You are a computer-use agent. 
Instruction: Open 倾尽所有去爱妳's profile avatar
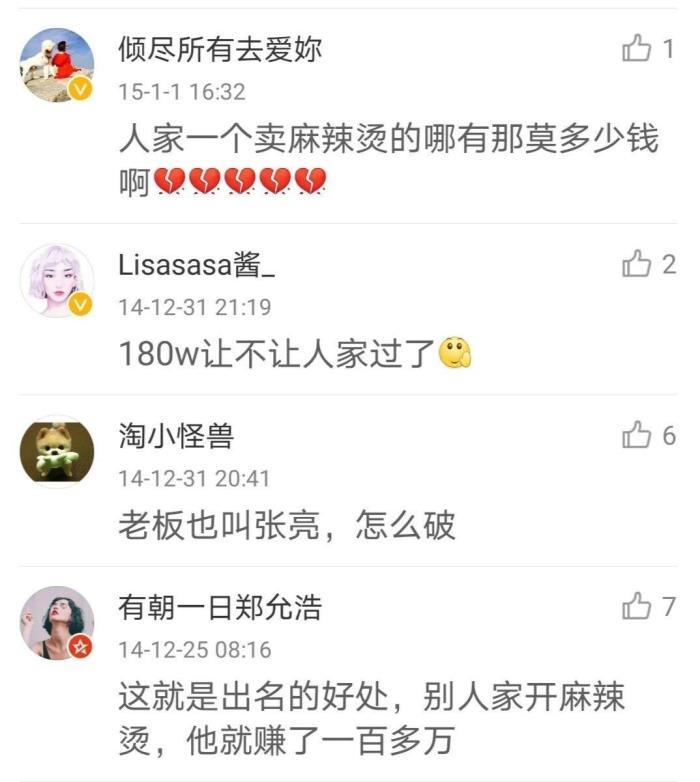56,65
